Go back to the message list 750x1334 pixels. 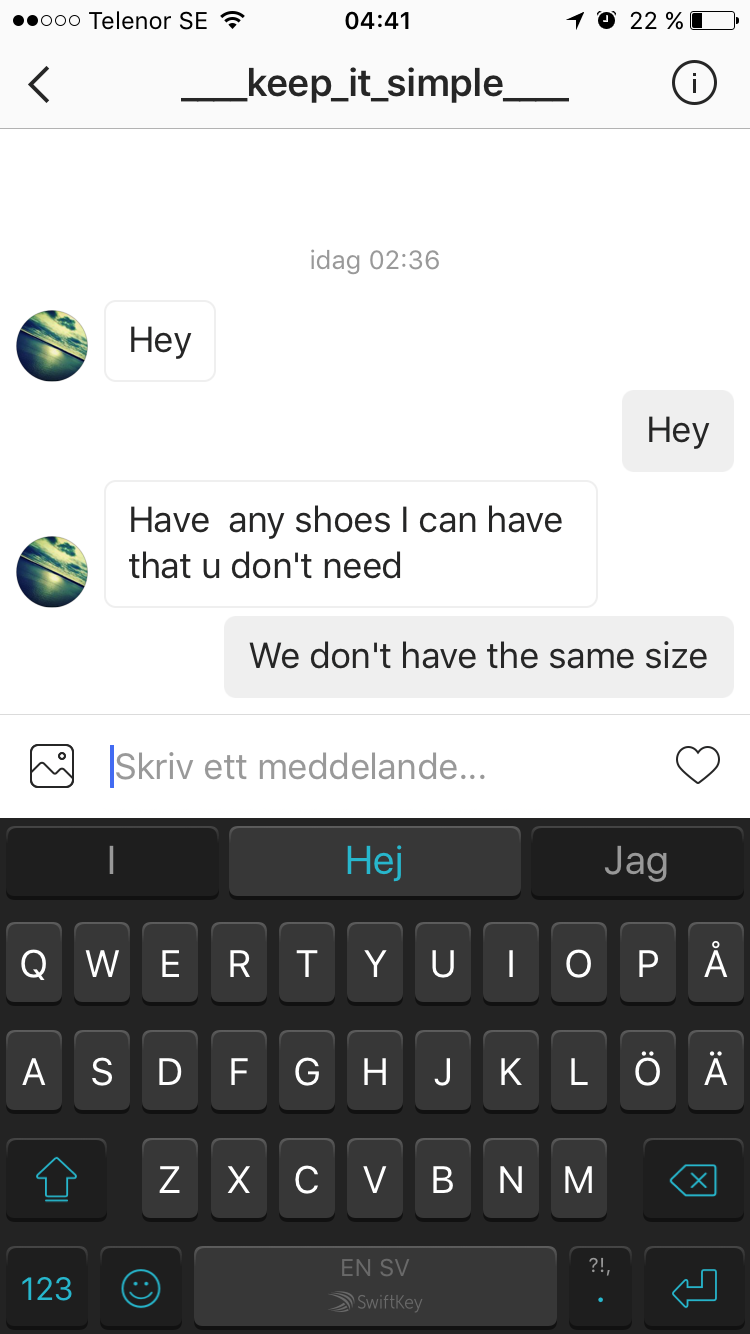[39, 84]
